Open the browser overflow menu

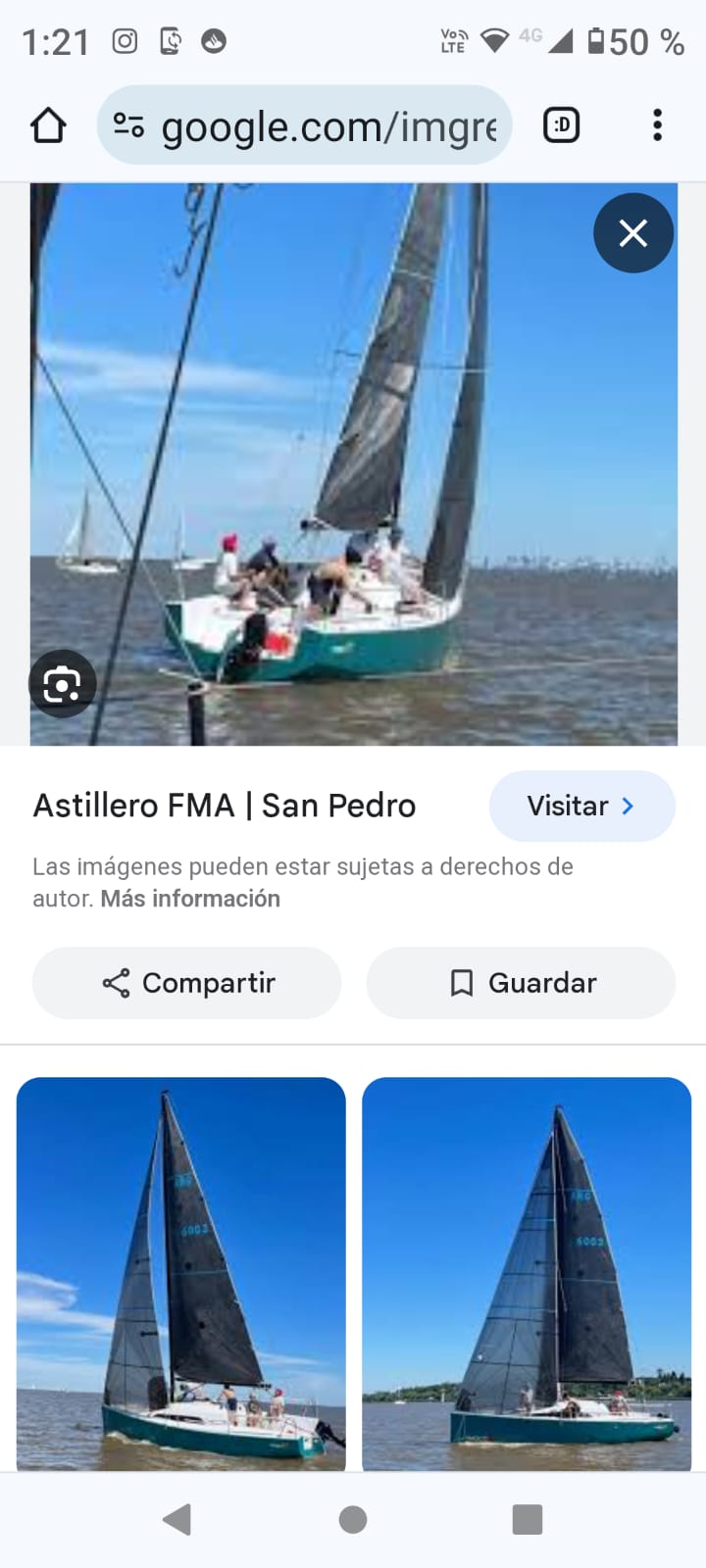point(657,125)
